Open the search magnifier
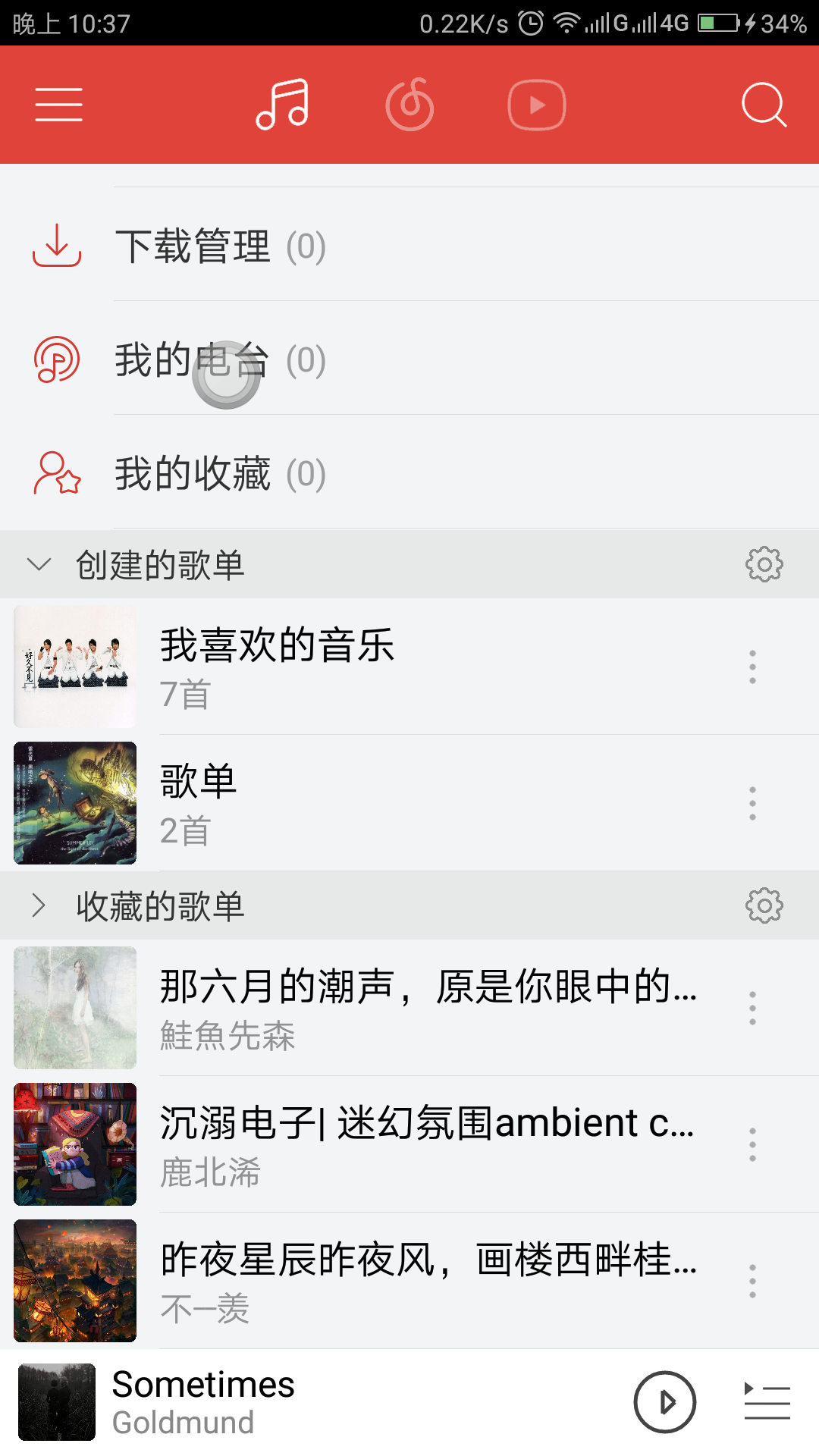819x1456 pixels. point(763,105)
